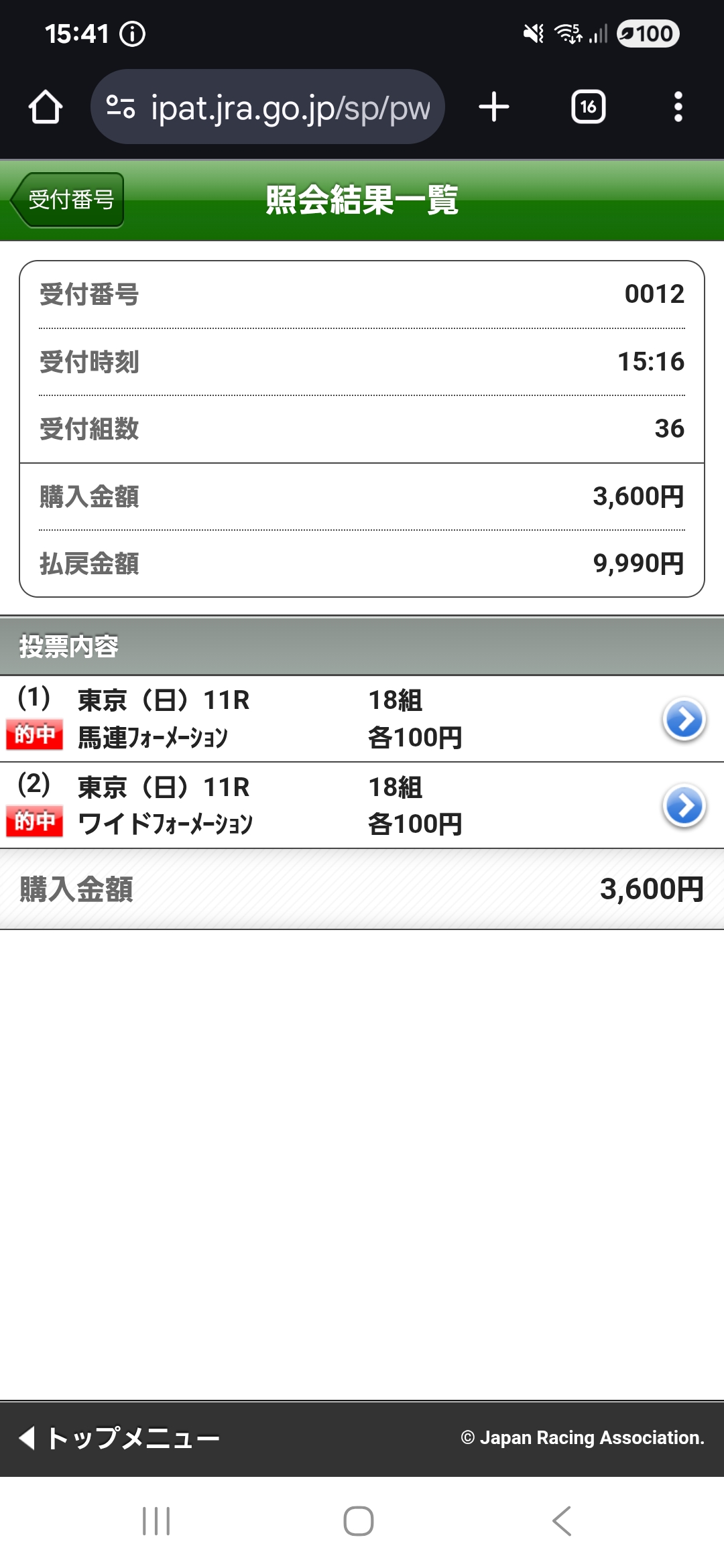The width and height of the screenshot is (724, 1568).
Task: Return to トップメニュー
Action: (x=121, y=1438)
